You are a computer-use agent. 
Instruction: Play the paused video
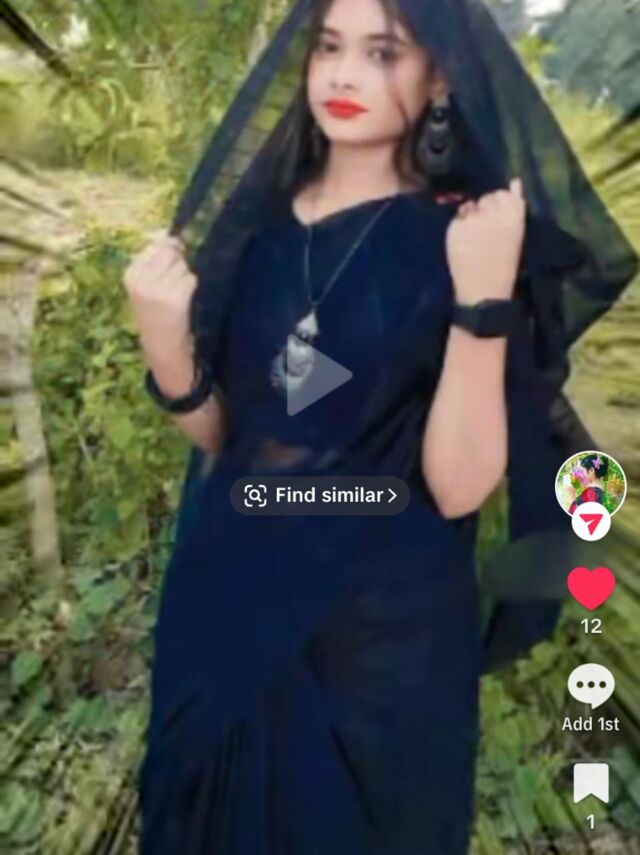318,376
